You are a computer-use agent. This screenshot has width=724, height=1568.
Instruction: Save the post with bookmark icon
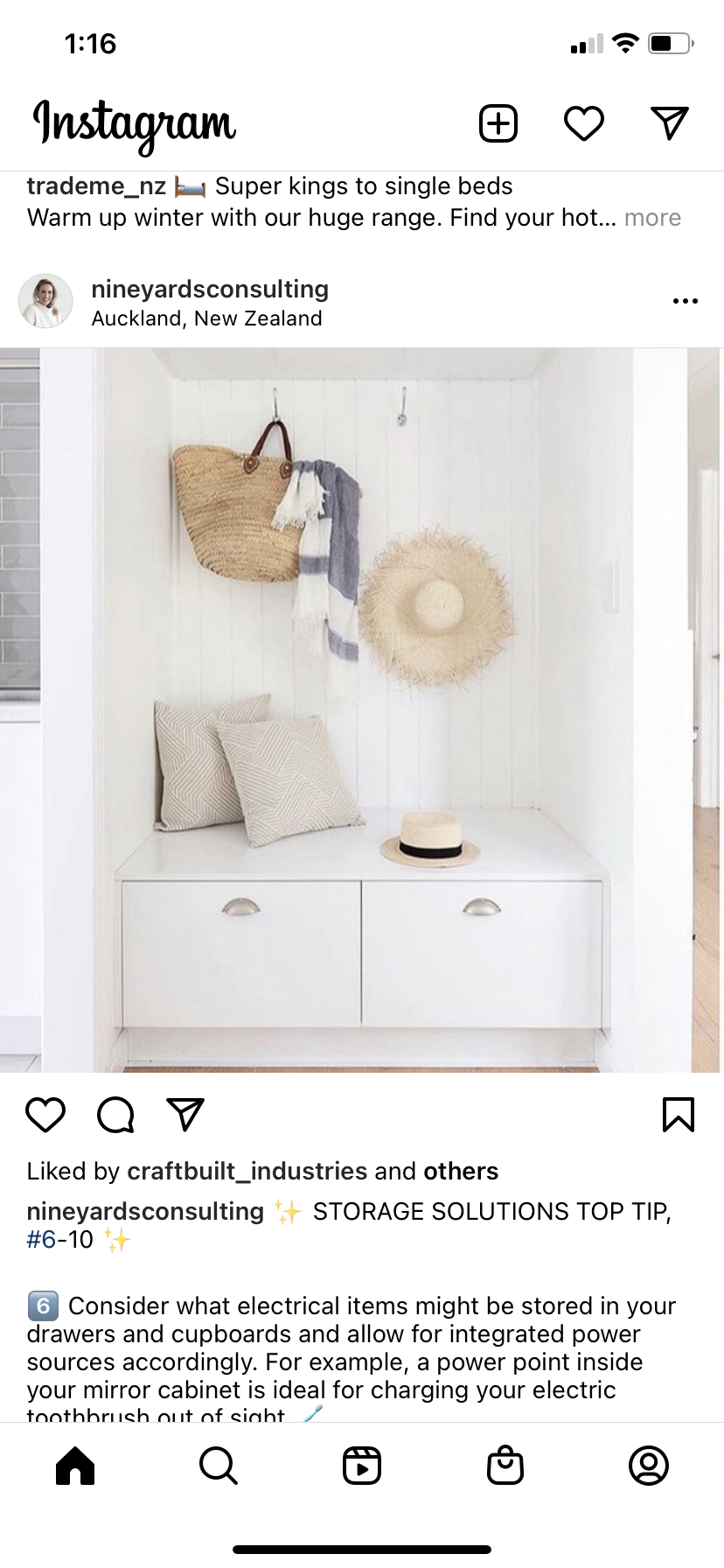[678, 1115]
